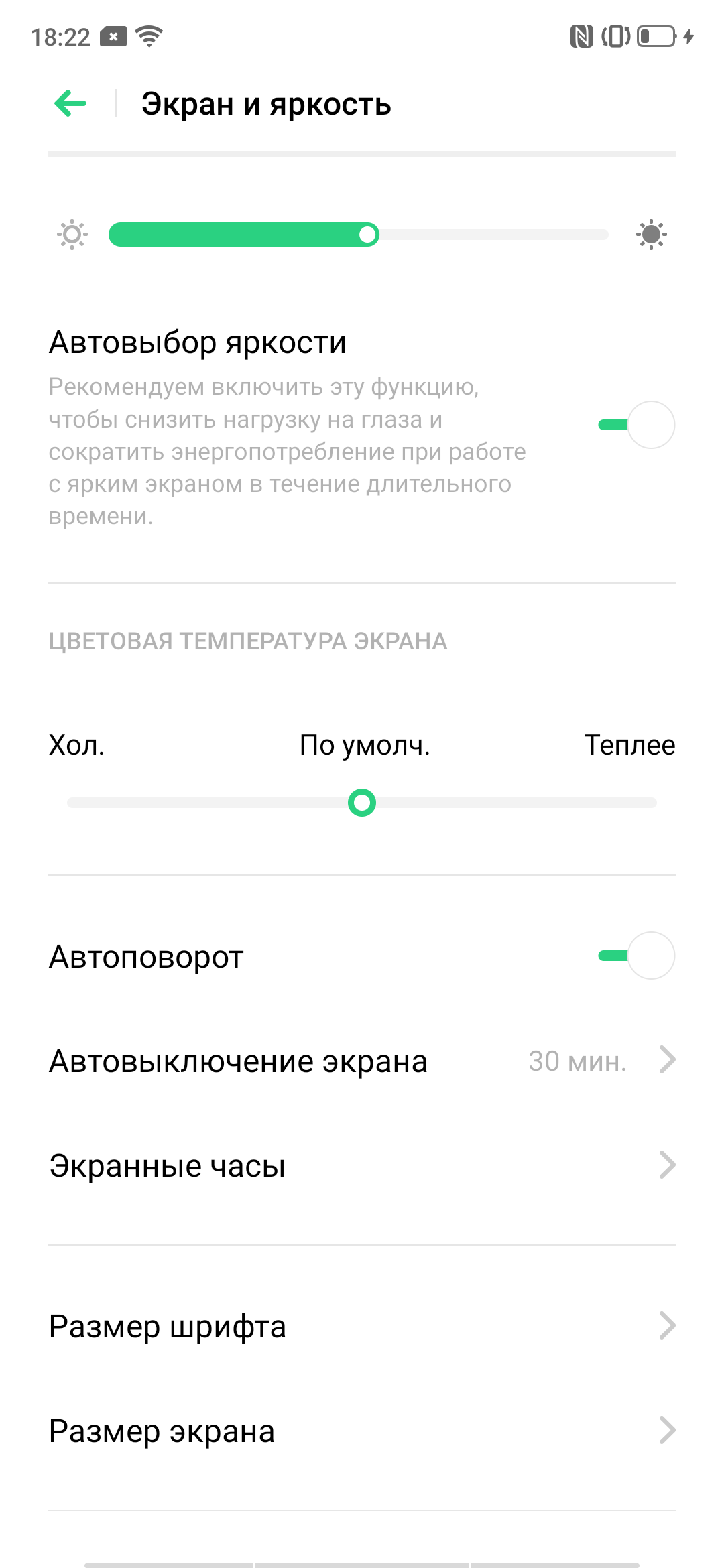The width and height of the screenshot is (724, 1568).
Task: Open Размер экрана settings
Action: 362,1431
